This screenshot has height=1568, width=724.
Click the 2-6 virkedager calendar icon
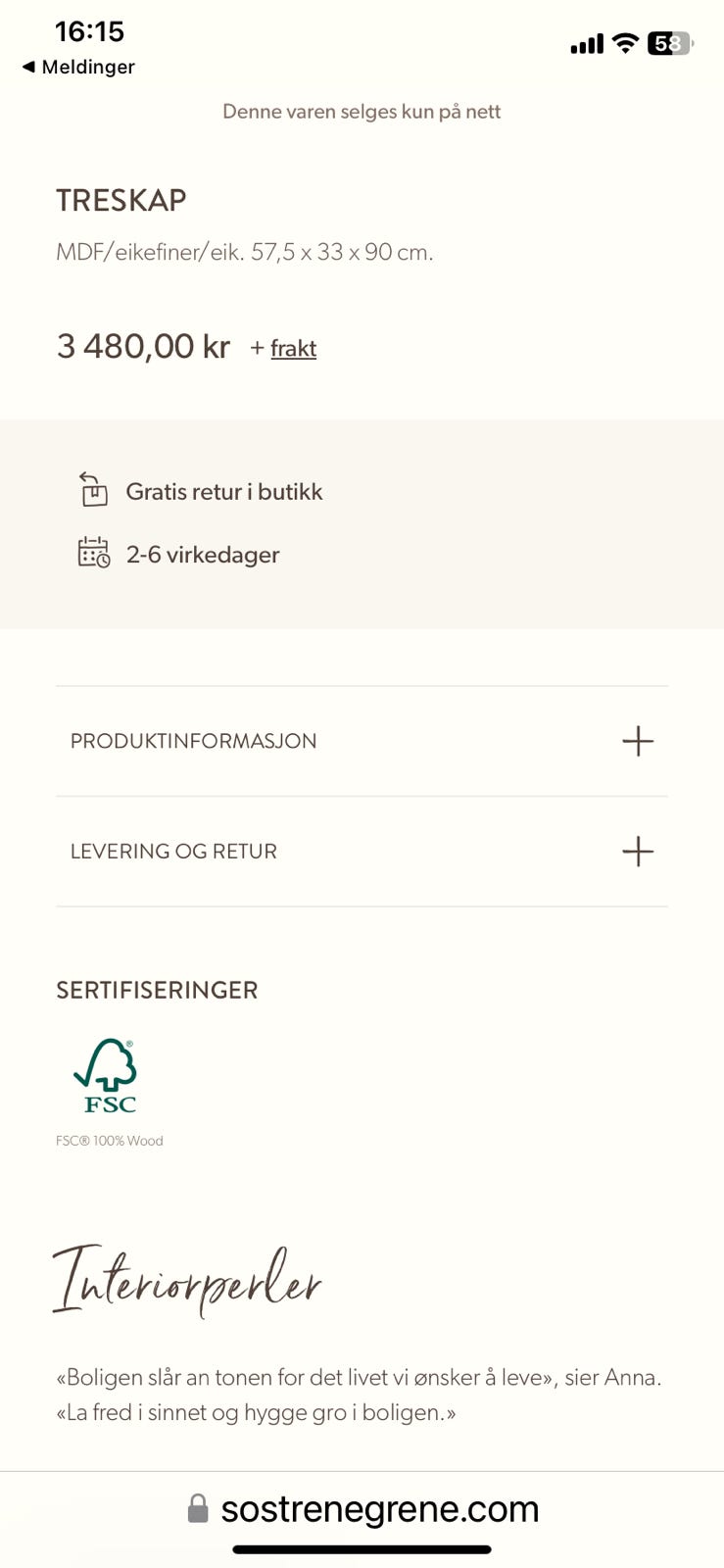pyautogui.click(x=92, y=553)
